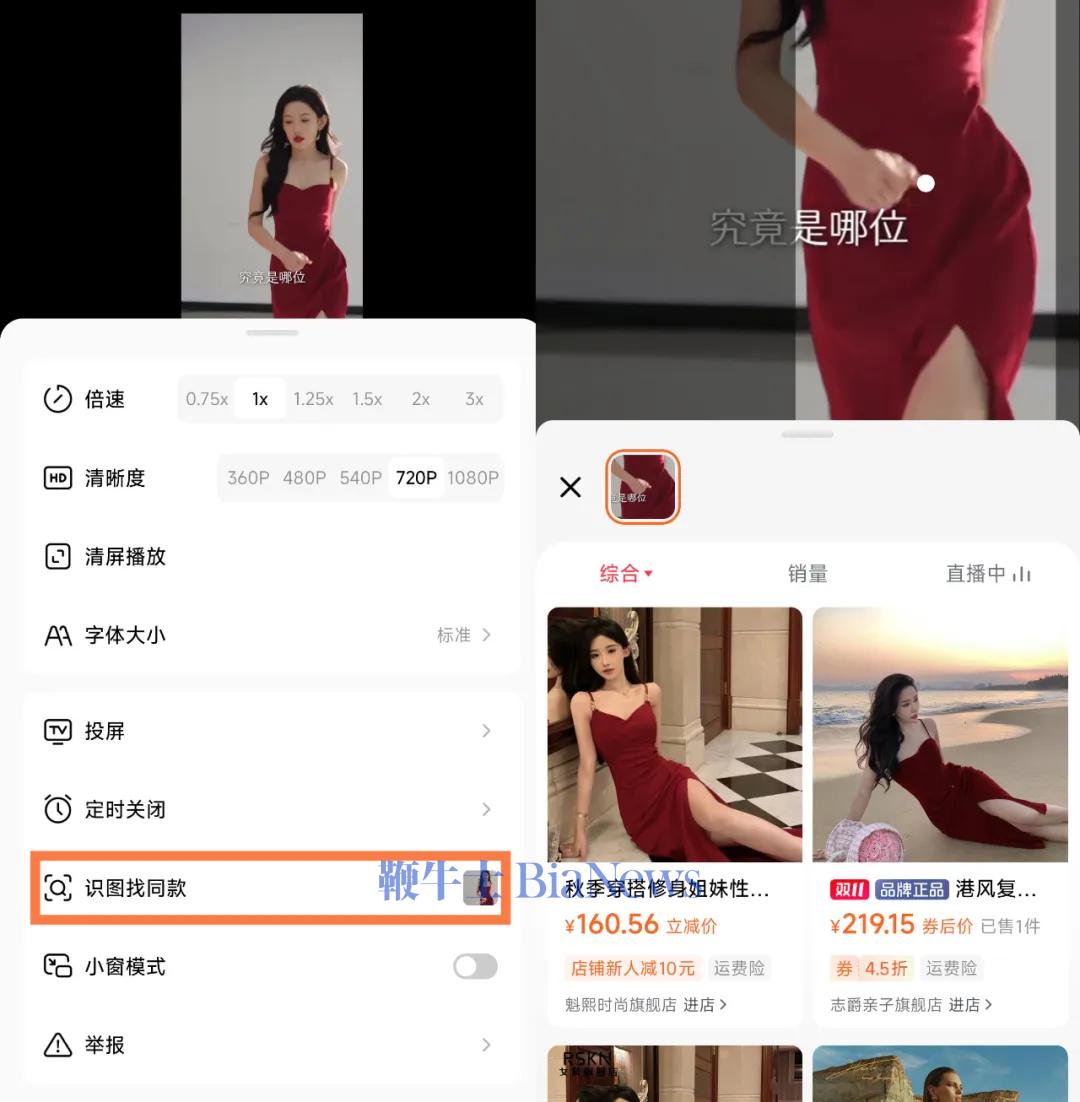Choose 0.75x playback speed
Viewport: 1080px width, 1102px height.
pyautogui.click(x=207, y=399)
